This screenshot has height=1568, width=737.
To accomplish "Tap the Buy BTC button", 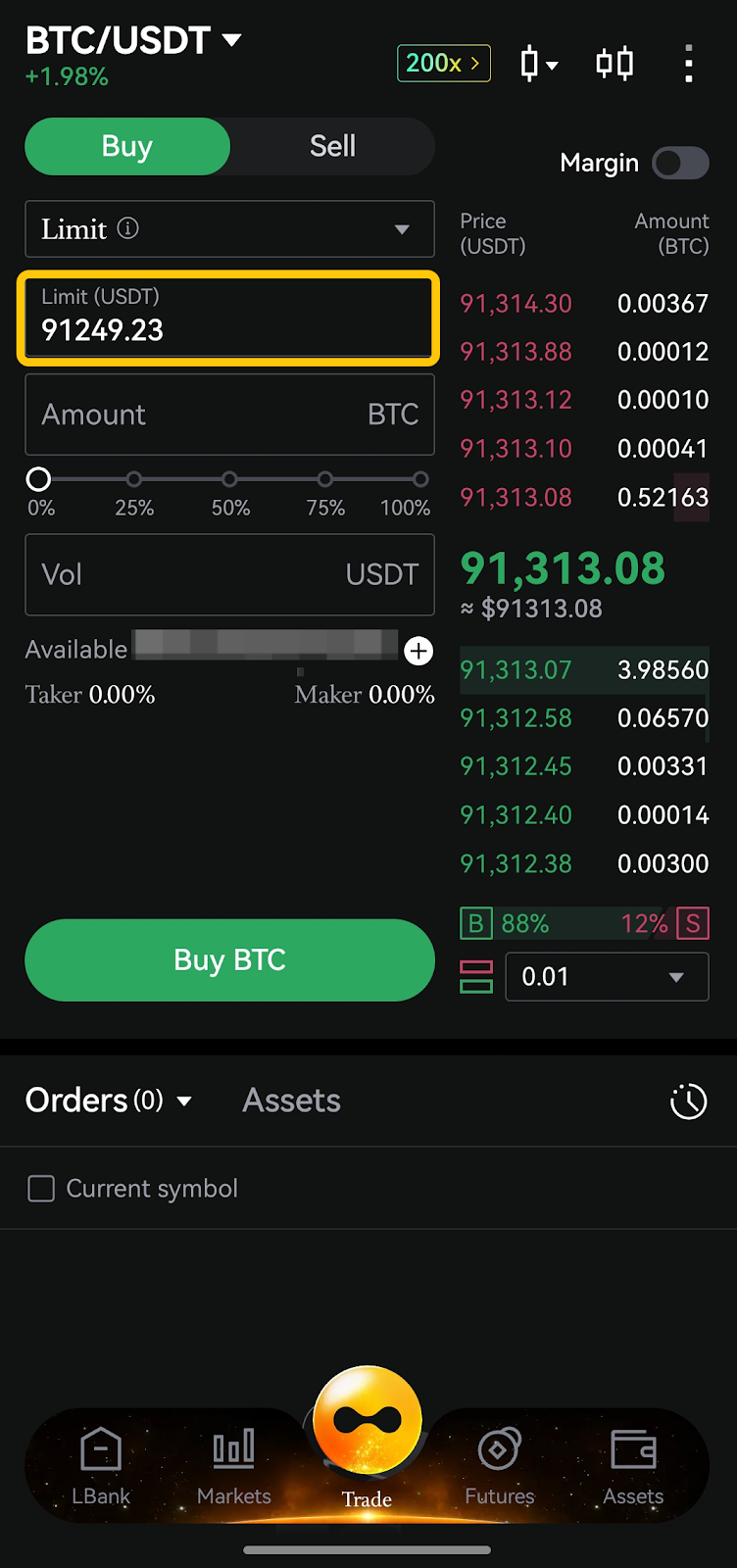I will tap(229, 960).
